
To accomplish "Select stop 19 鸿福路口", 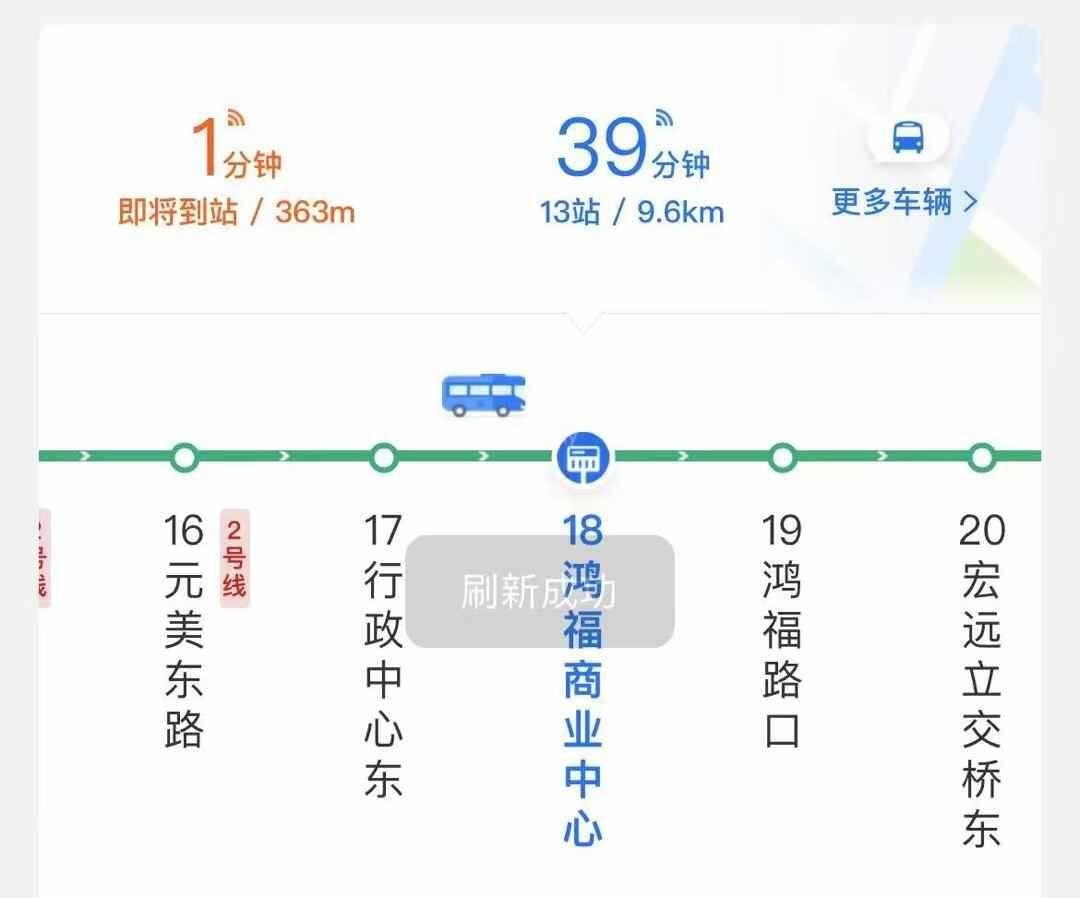I will tap(782, 630).
